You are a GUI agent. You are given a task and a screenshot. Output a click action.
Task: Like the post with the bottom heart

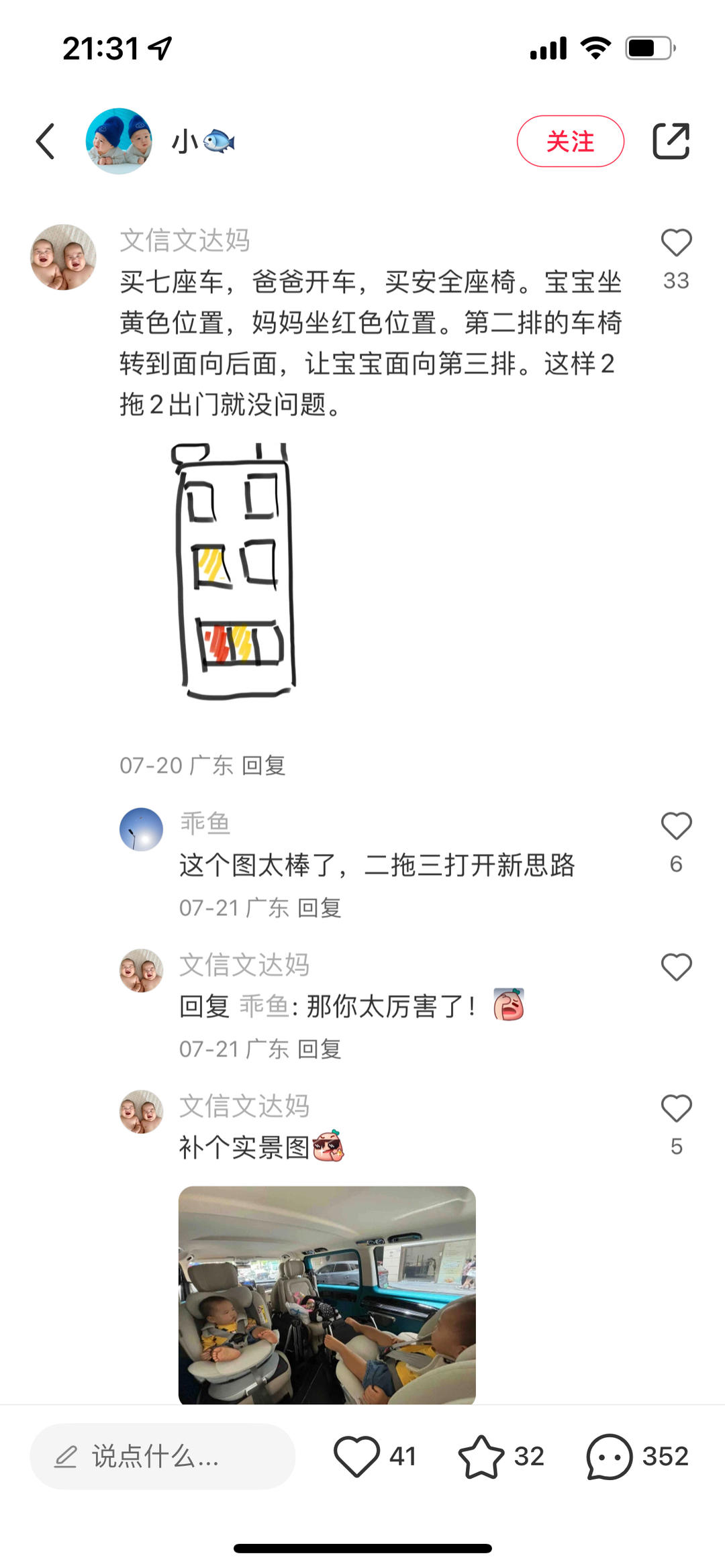(x=357, y=1456)
